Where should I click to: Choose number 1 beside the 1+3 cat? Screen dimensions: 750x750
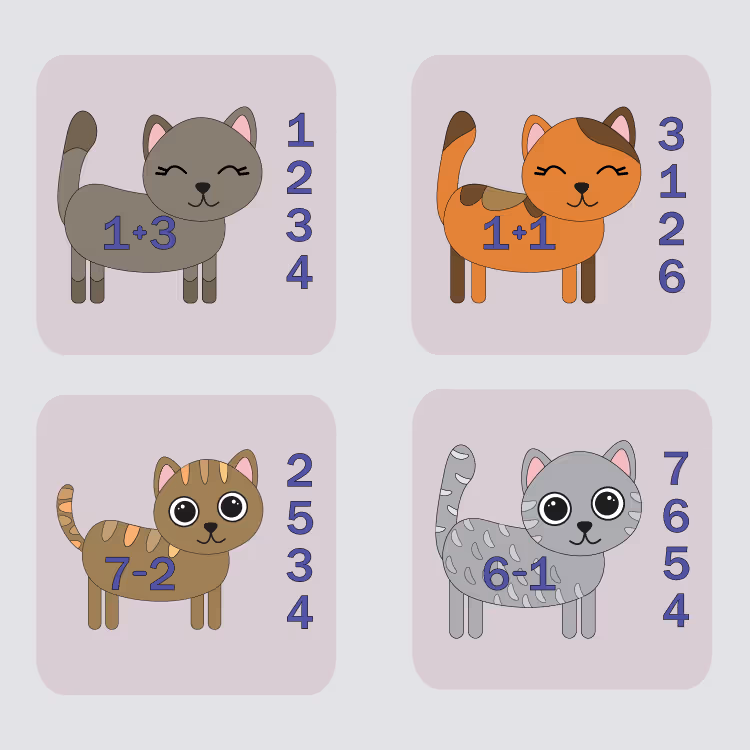click(x=300, y=129)
